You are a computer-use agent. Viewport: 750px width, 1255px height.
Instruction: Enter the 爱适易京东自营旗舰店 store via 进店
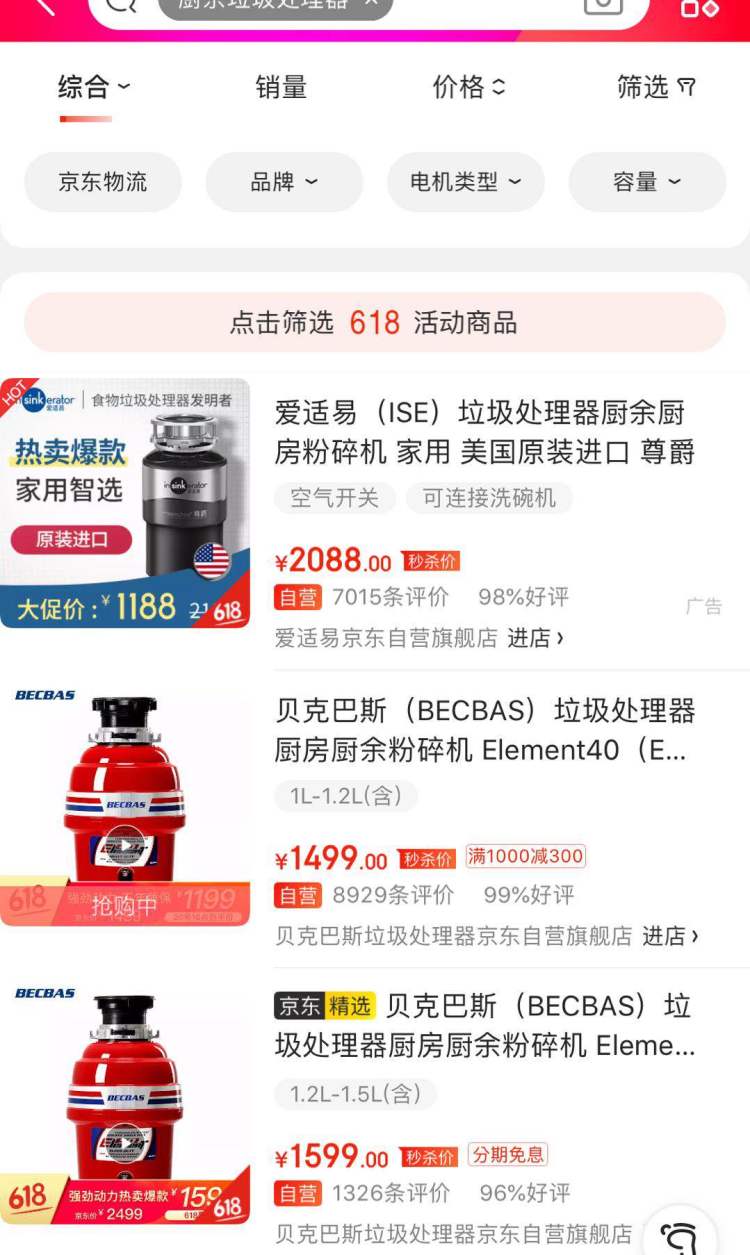coord(535,638)
